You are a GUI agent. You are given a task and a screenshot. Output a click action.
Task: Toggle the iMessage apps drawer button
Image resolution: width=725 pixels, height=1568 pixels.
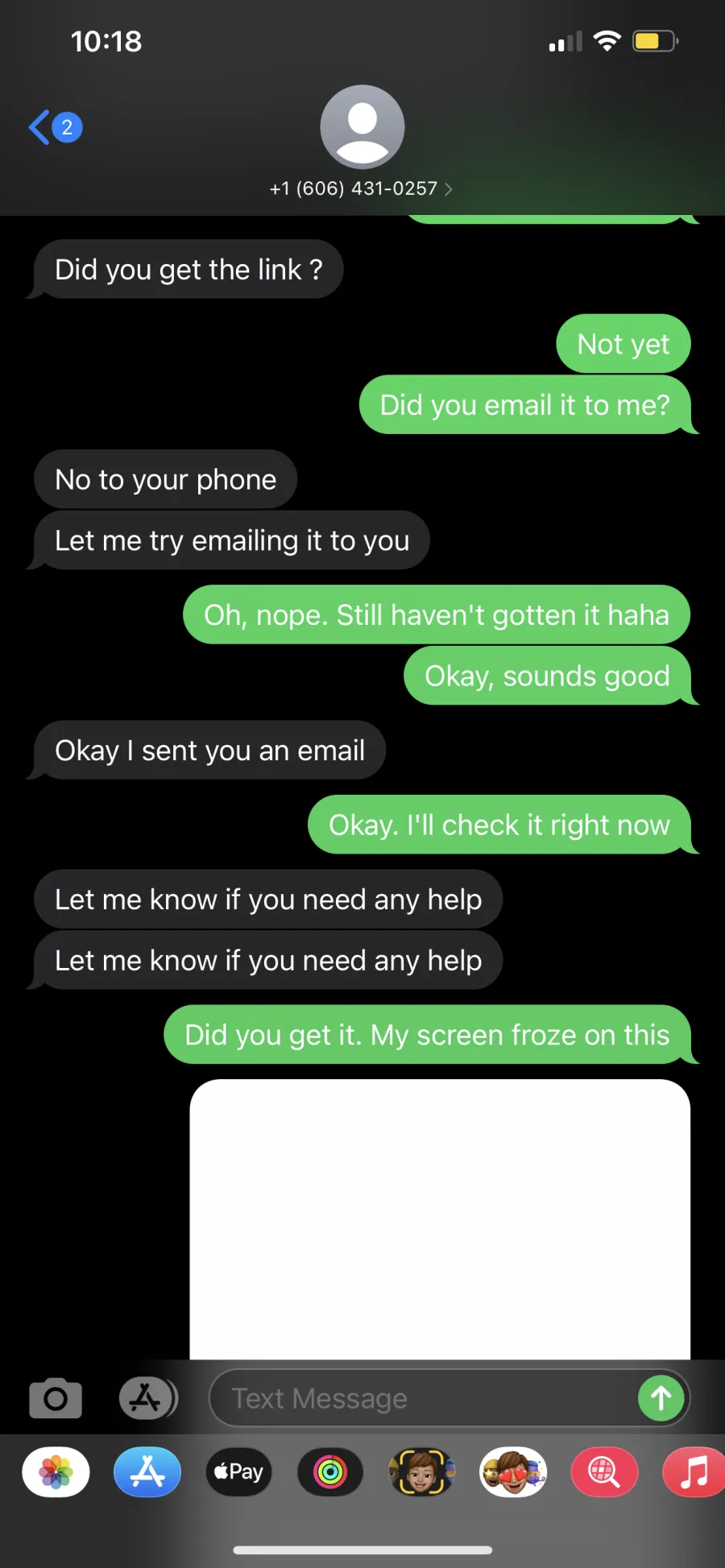point(148,1398)
